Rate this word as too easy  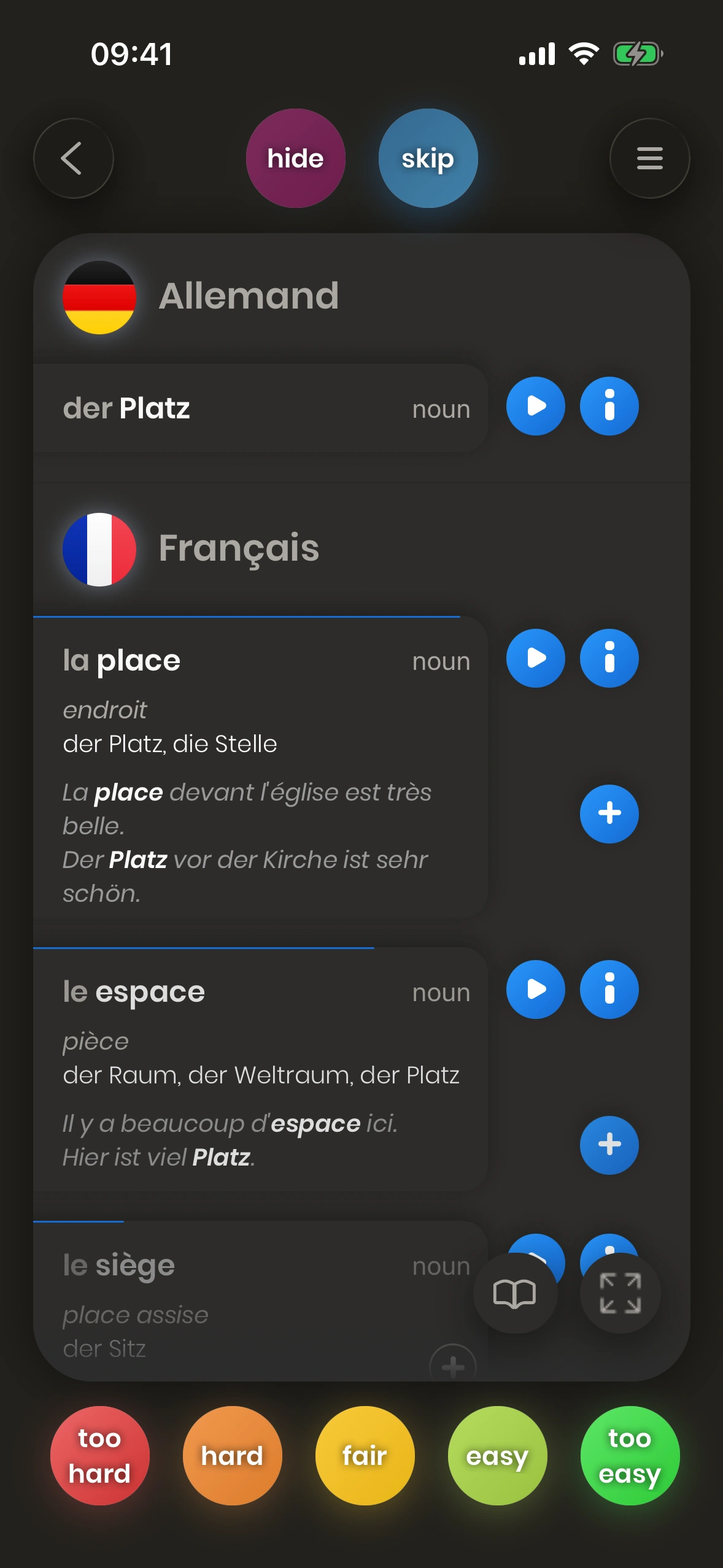pyautogui.click(x=630, y=1455)
